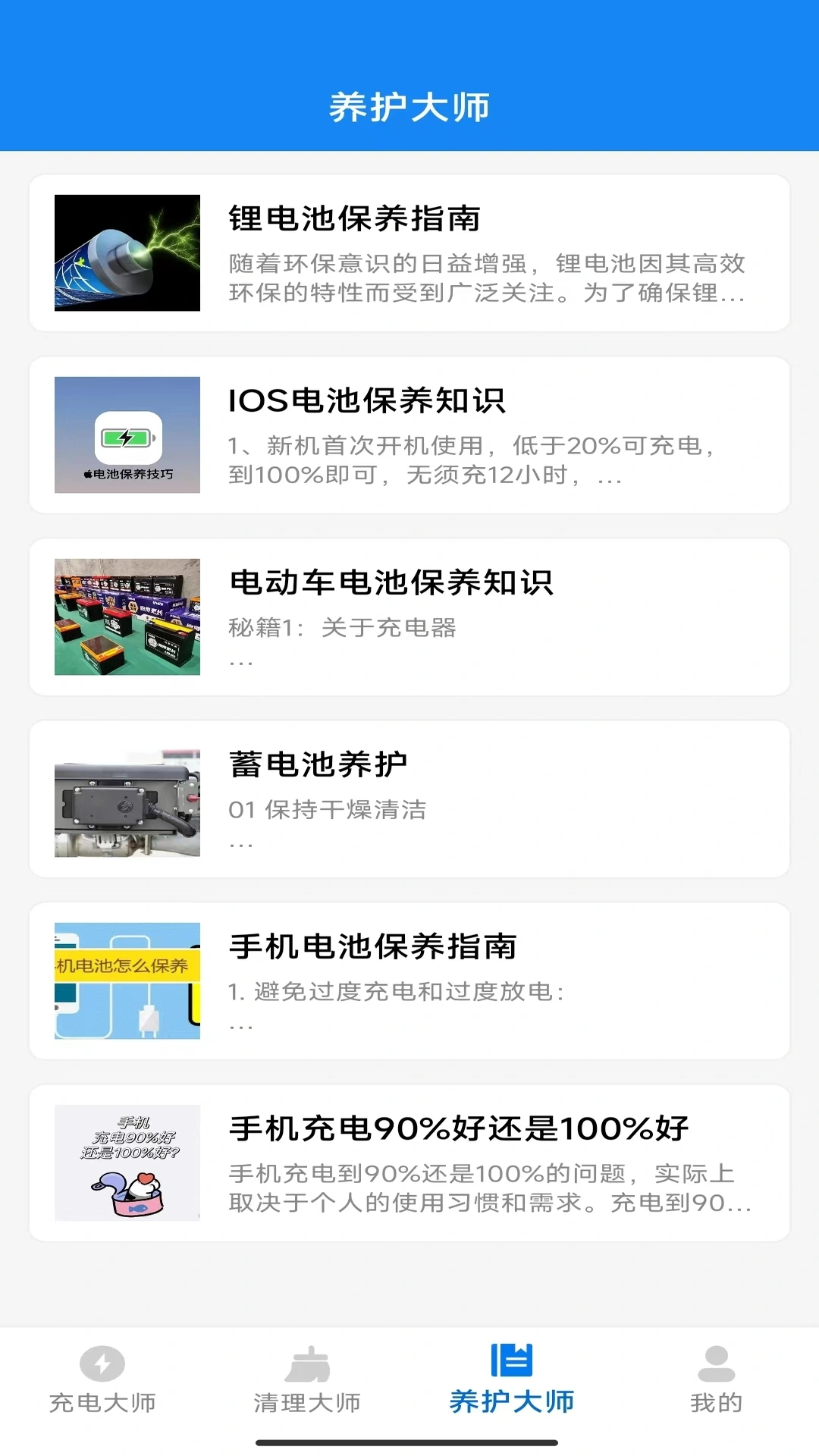Open the 锂电池保养指南 article

click(409, 254)
